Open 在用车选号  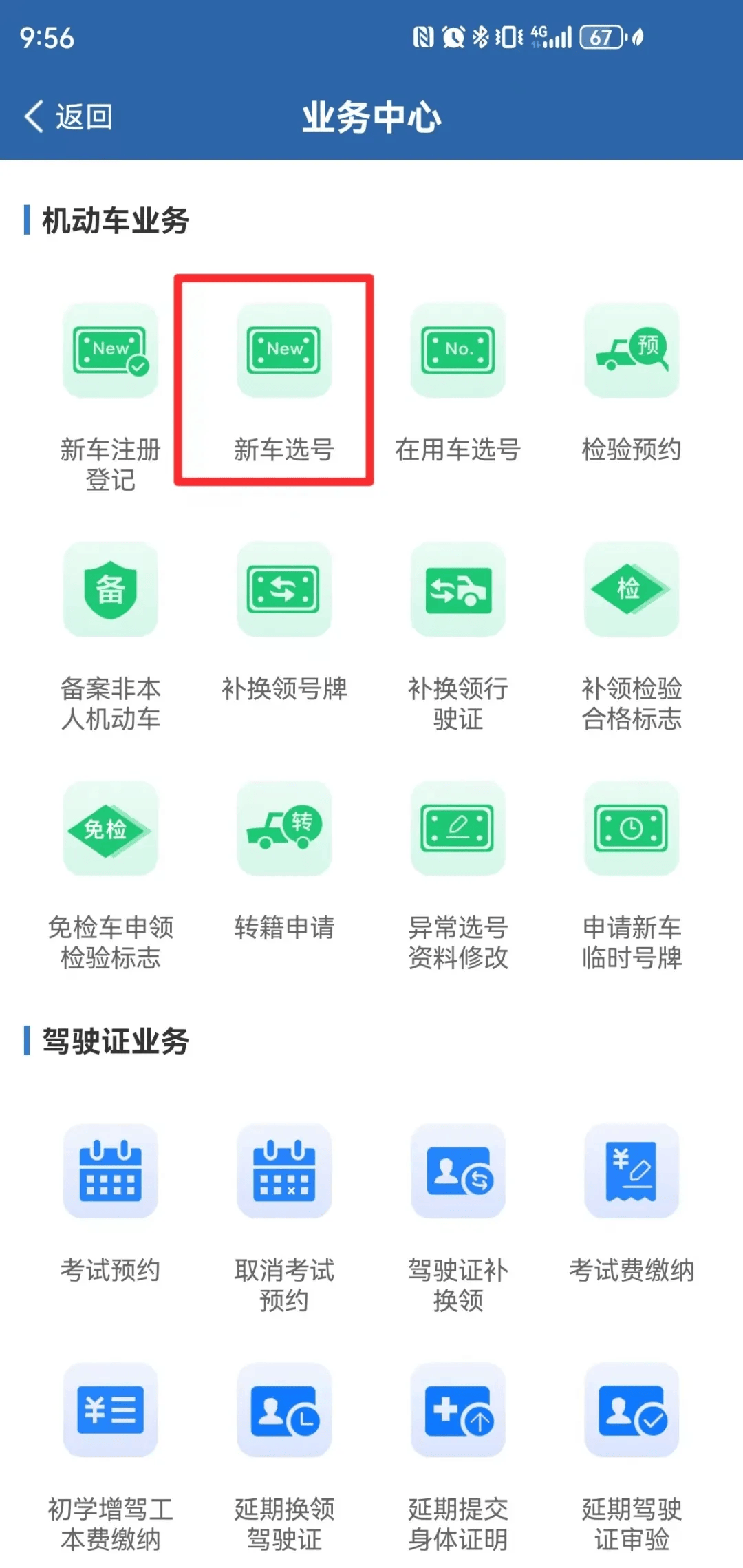coord(458,351)
